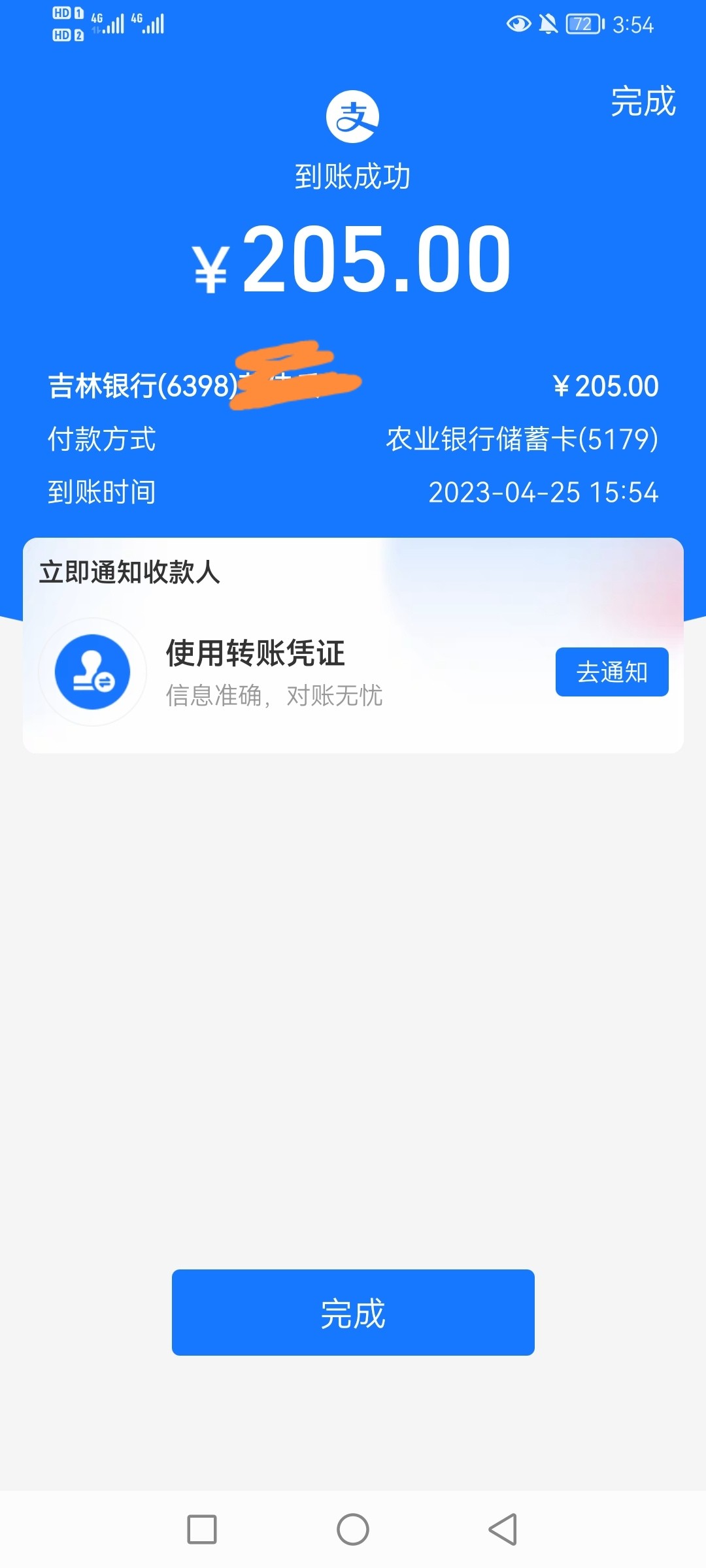Image resolution: width=706 pixels, height=1568 pixels.
Task: Tap the 去通知 button
Action: point(611,672)
